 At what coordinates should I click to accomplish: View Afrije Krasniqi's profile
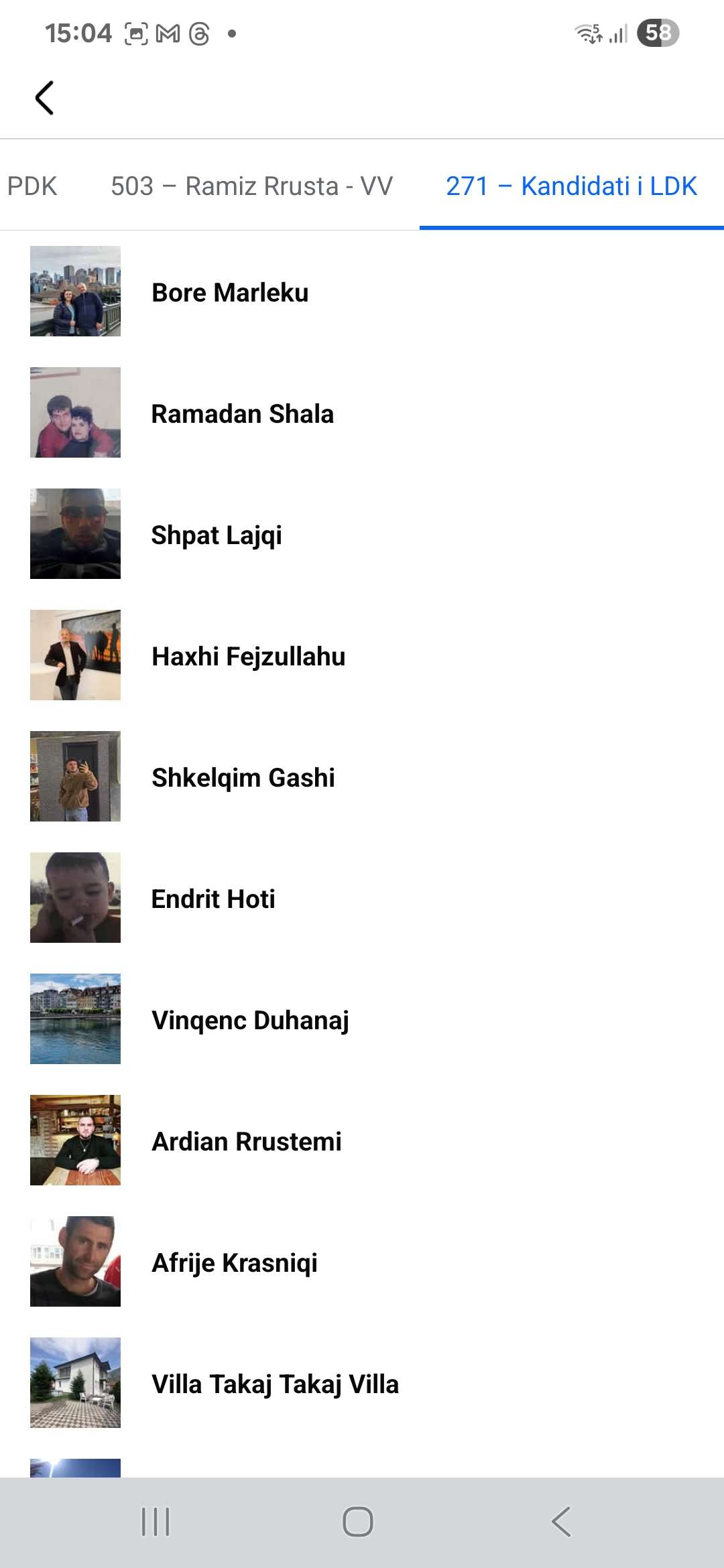pyautogui.click(x=234, y=1262)
